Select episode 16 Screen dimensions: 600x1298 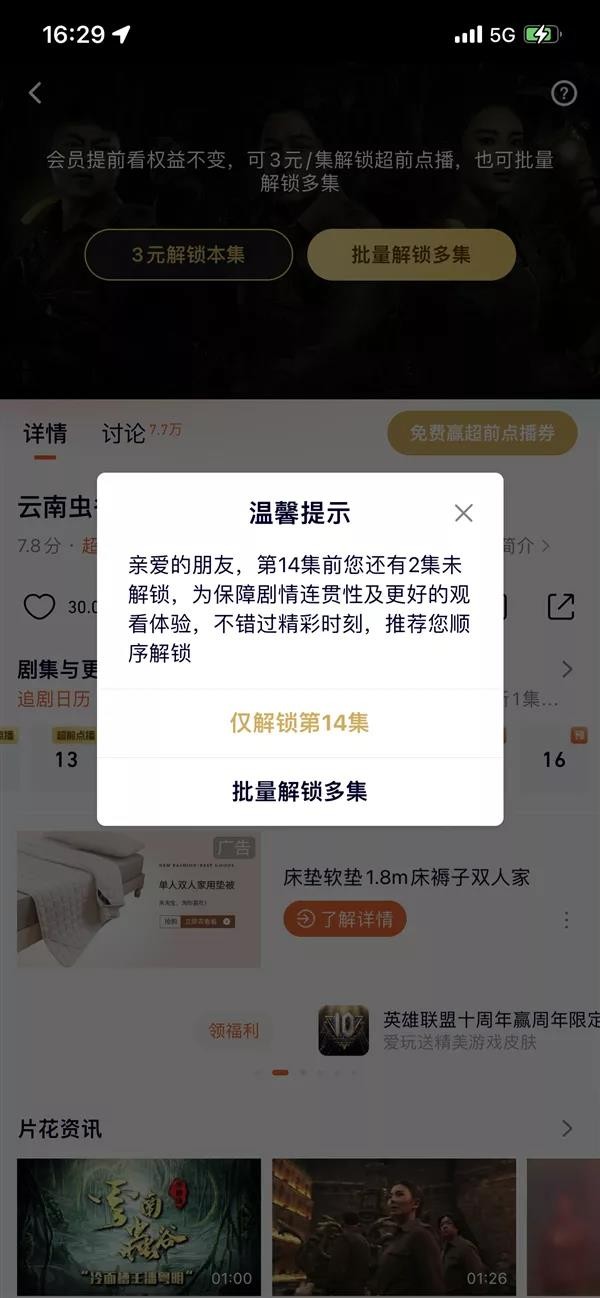554,759
